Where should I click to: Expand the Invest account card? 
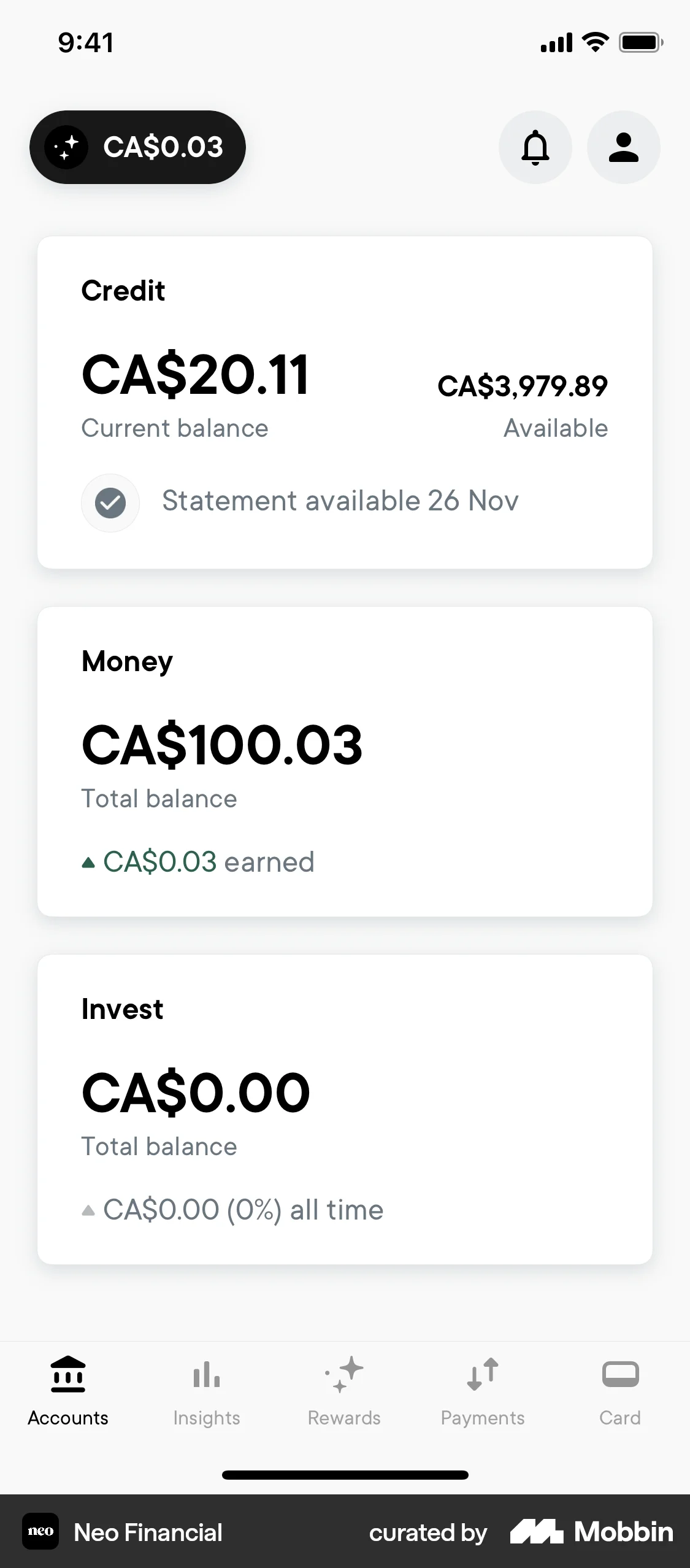[x=345, y=1110]
